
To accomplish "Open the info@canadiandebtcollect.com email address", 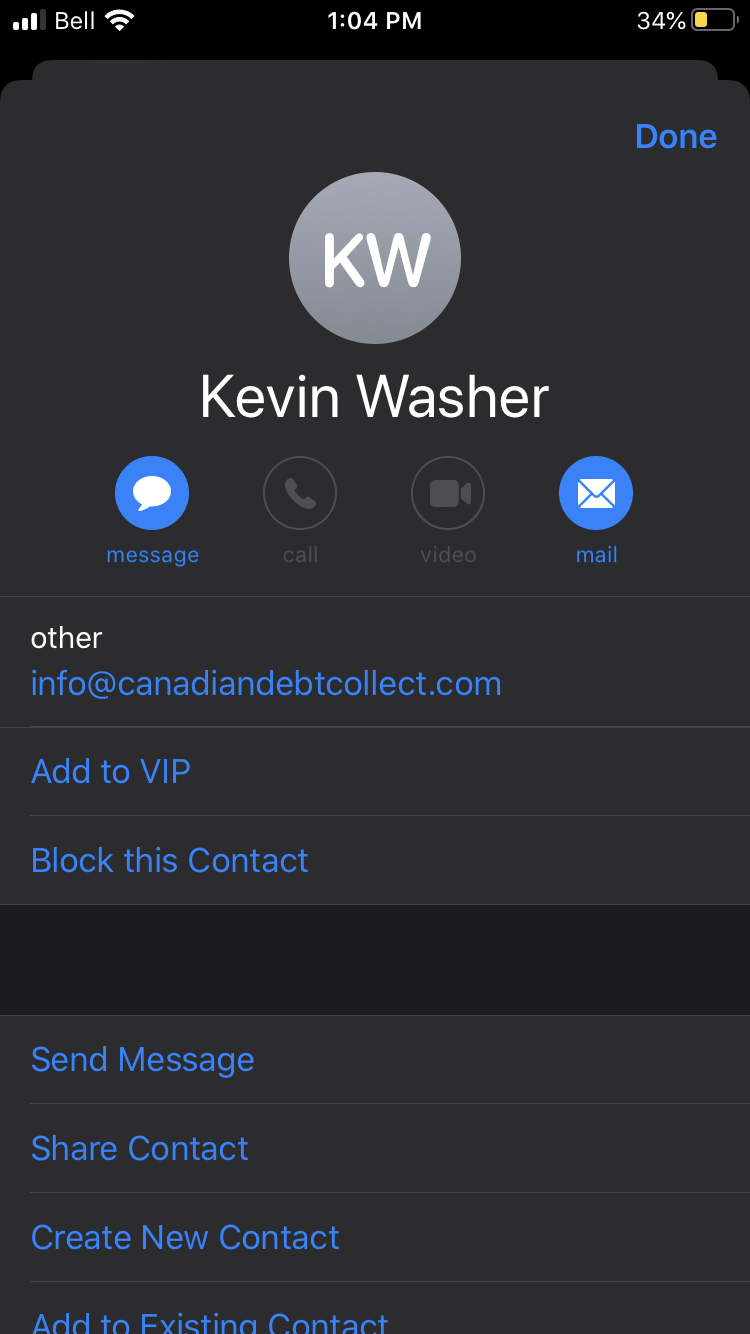I will 266,684.
